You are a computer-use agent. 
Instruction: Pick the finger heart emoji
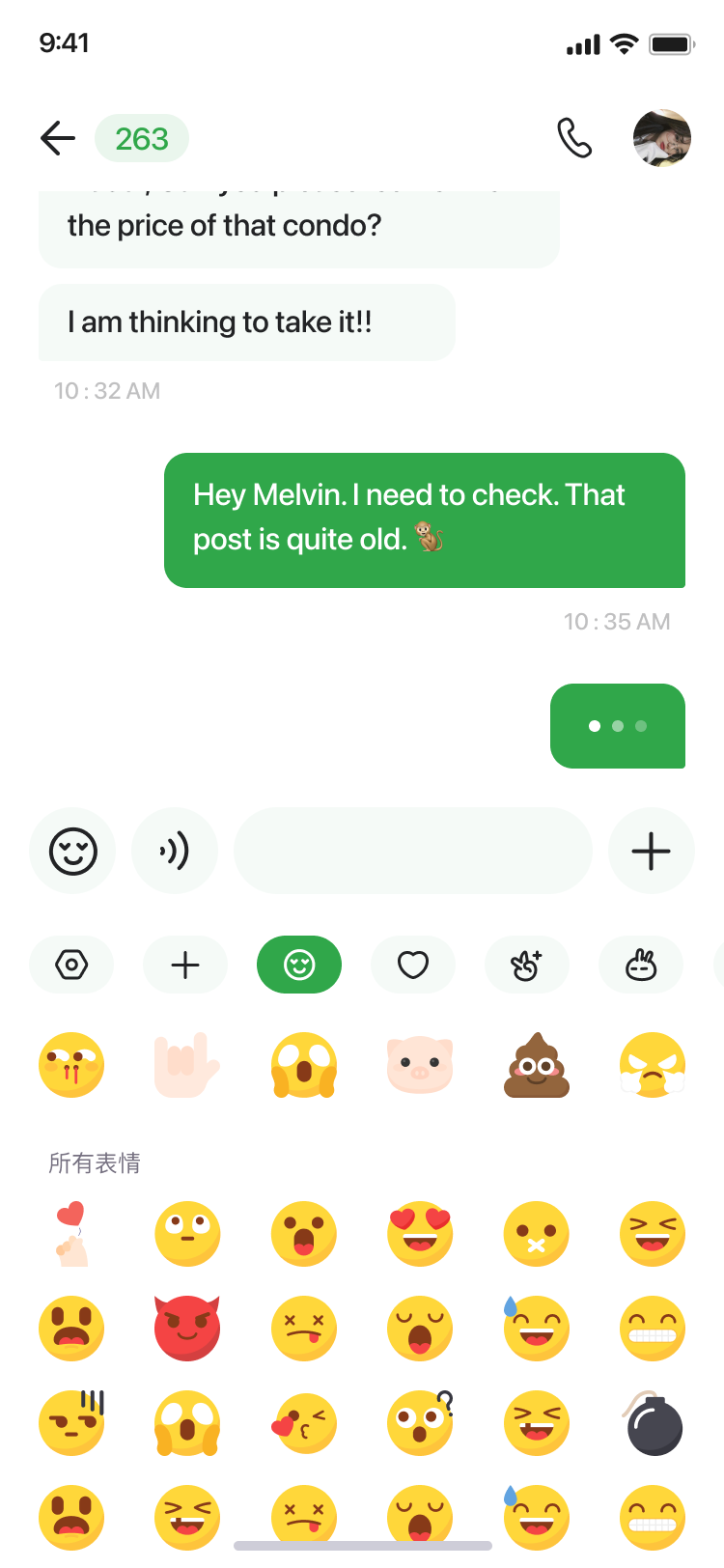click(x=71, y=1234)
